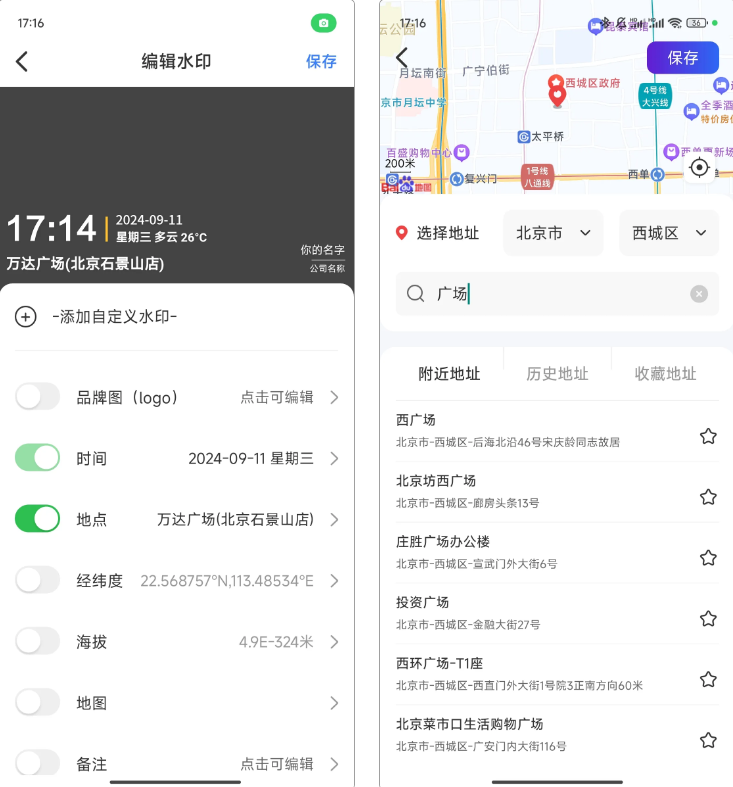Switch to the 收藏地址 tab
The image size is (733, 787).
click(665, 374)
